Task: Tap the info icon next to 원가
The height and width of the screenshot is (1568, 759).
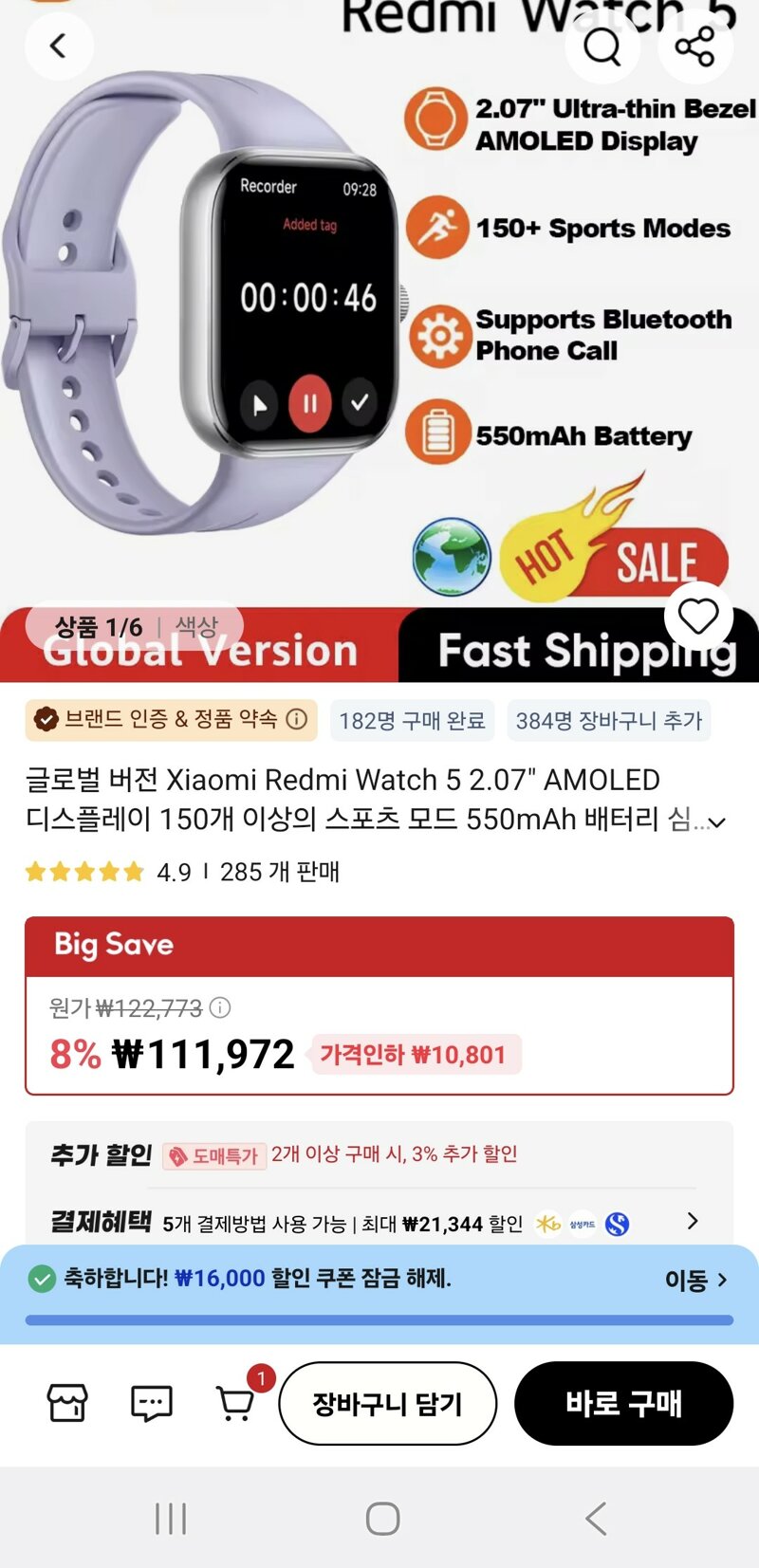Action: pos(219,1007)
